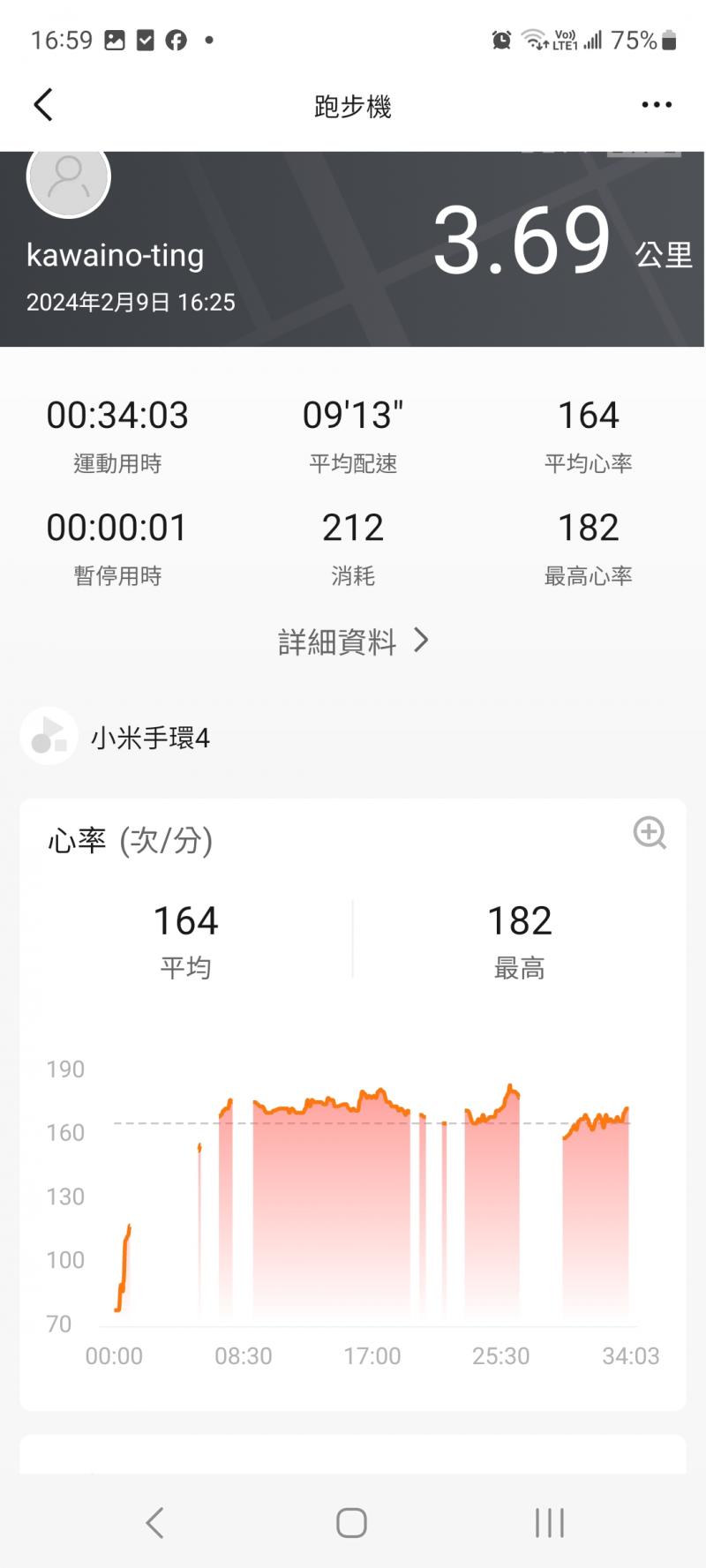
Task: Go back from the 跑步機 screen
Action: 43,105
